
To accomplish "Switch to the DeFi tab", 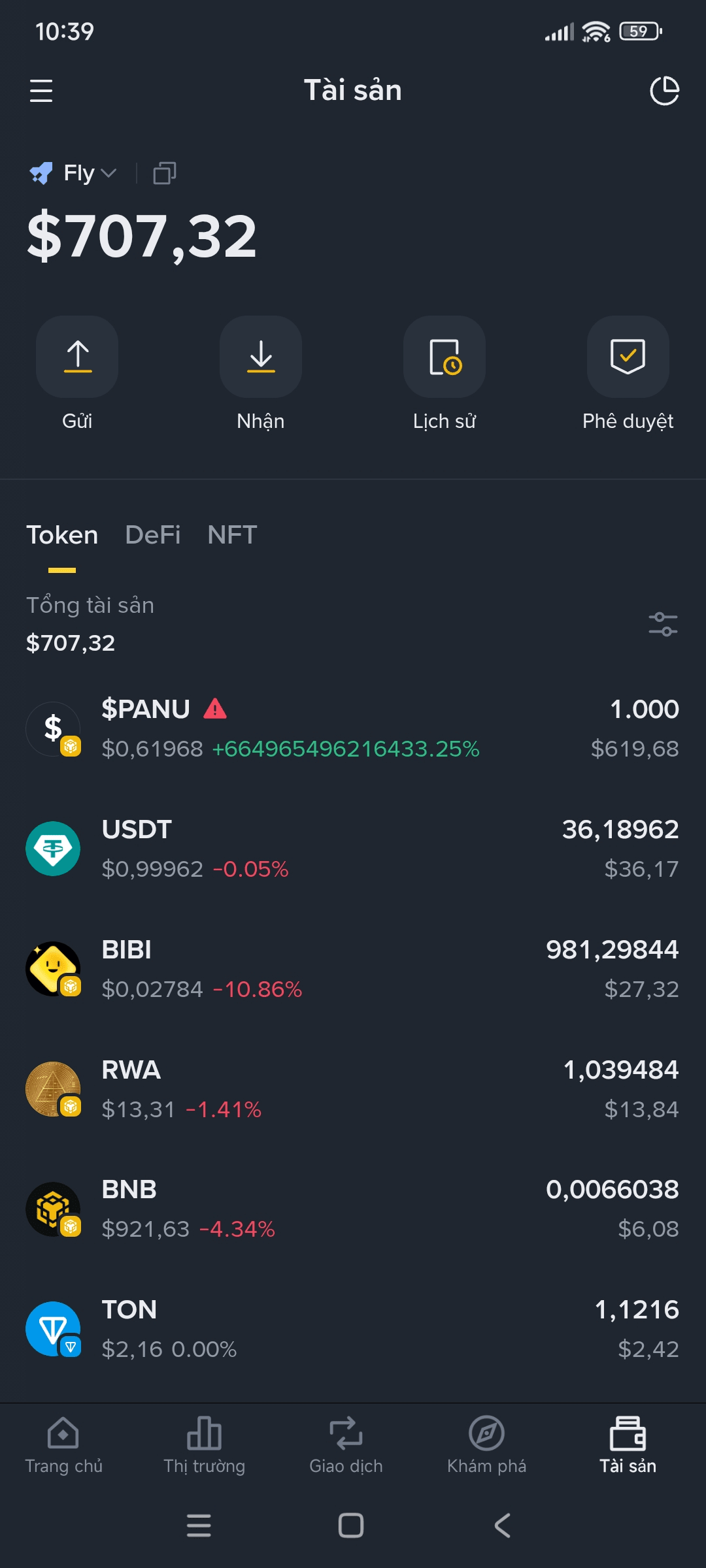I will [153, 535].
